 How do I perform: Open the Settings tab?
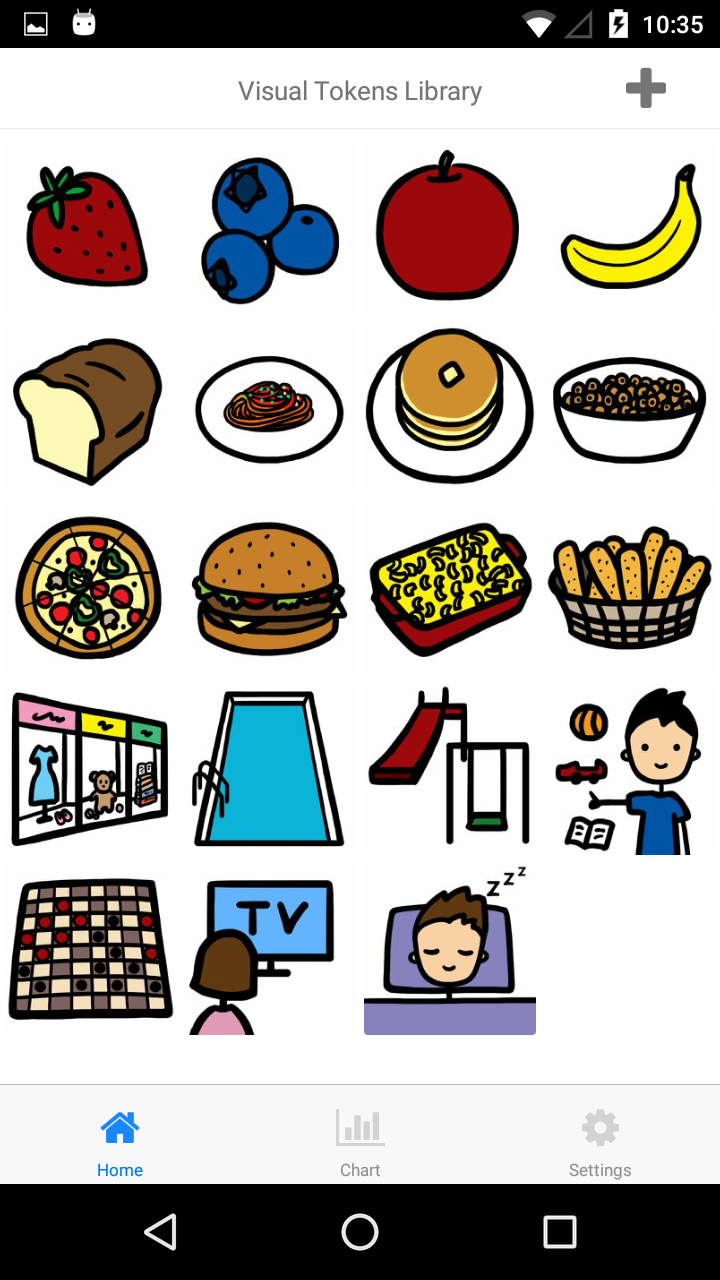600,1141
